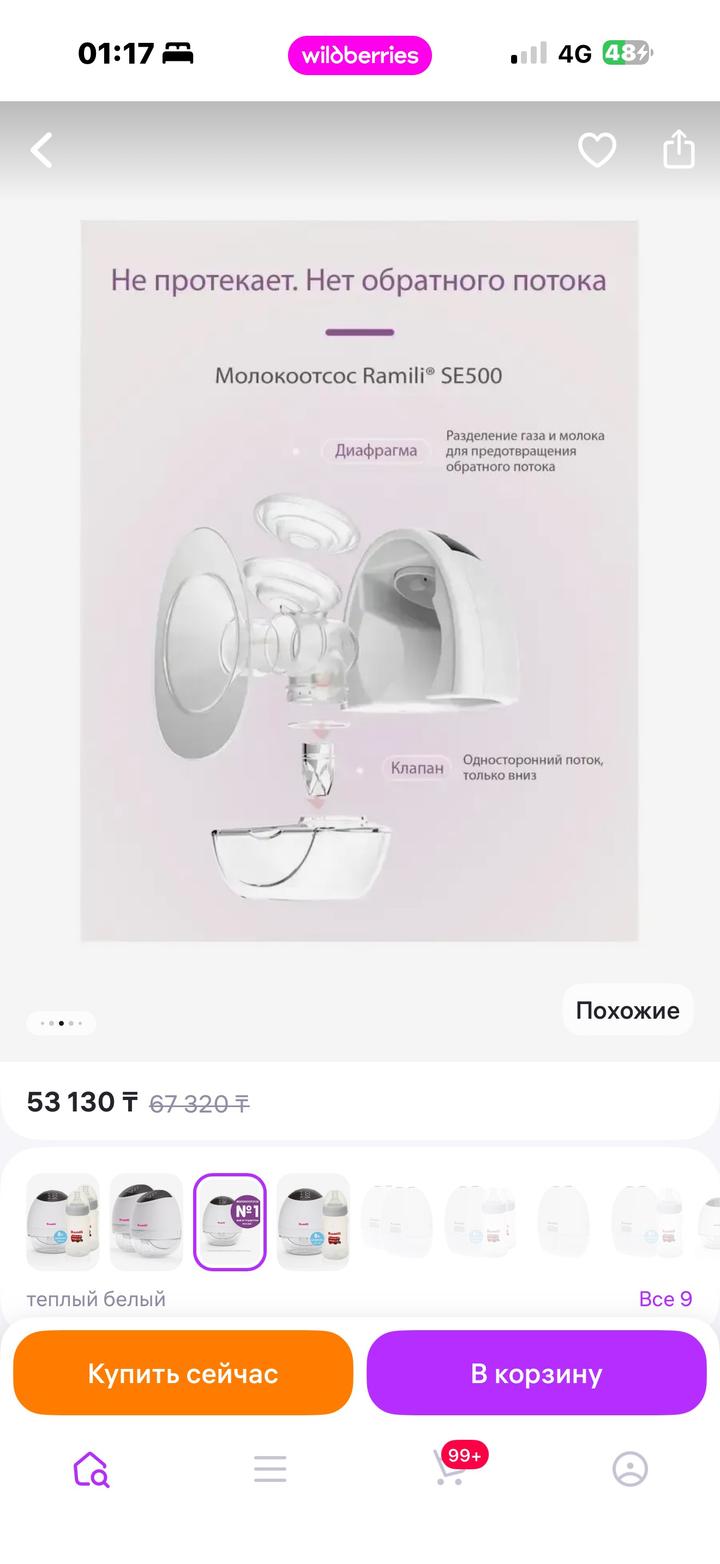This screenshot has width=720, height=1564.
Task: Open the catalog menu tab
Action: [x=270, y=1469]
